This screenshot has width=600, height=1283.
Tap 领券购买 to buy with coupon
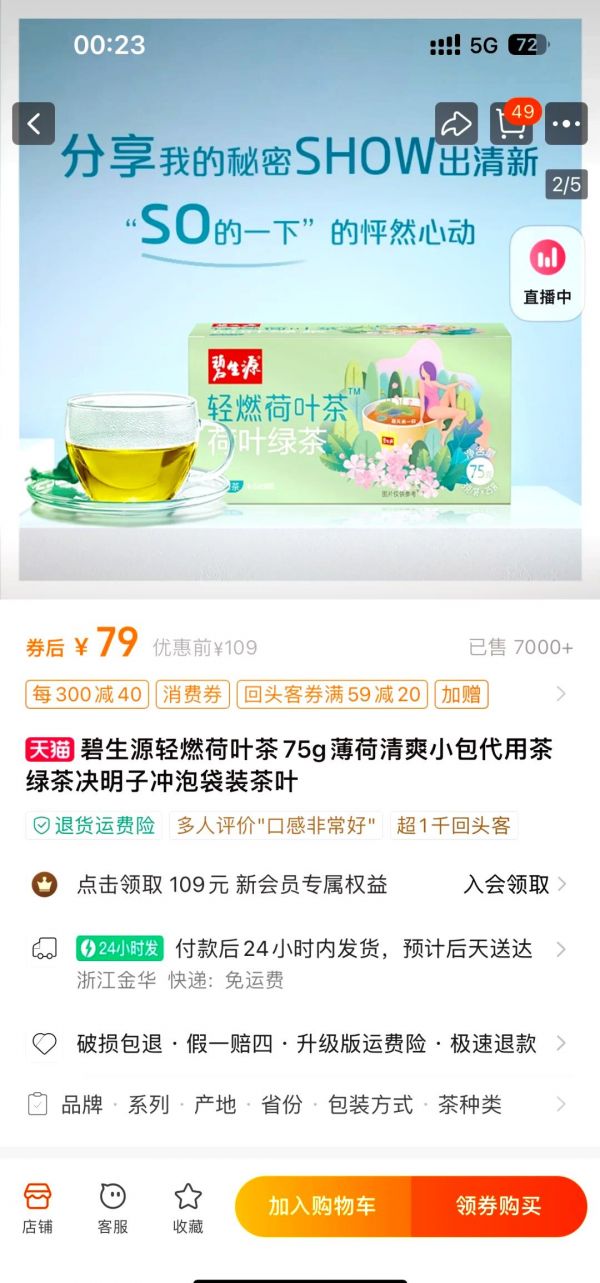coord(499,1206)
